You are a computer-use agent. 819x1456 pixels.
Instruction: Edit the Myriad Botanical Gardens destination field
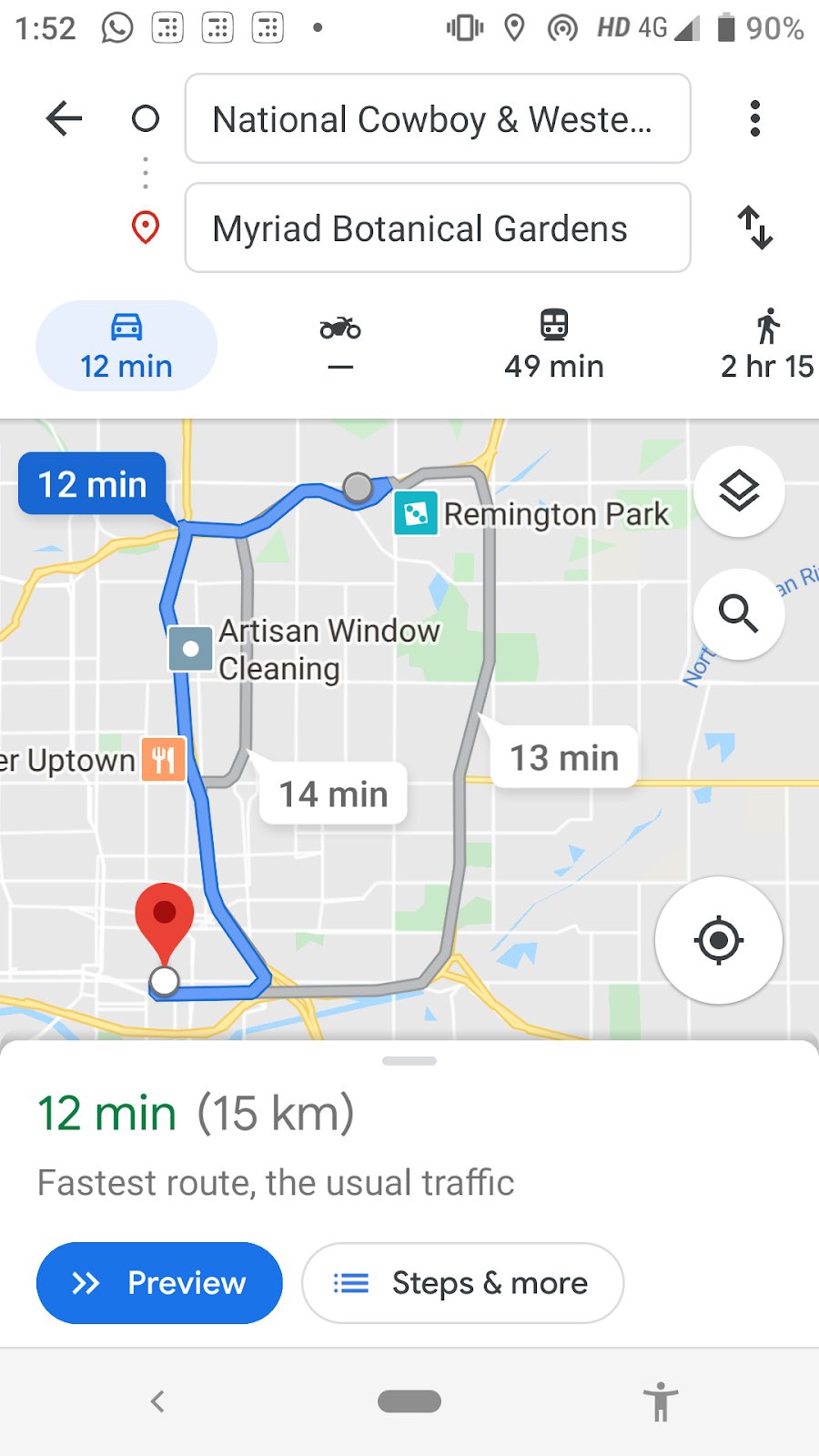(437, 228)
